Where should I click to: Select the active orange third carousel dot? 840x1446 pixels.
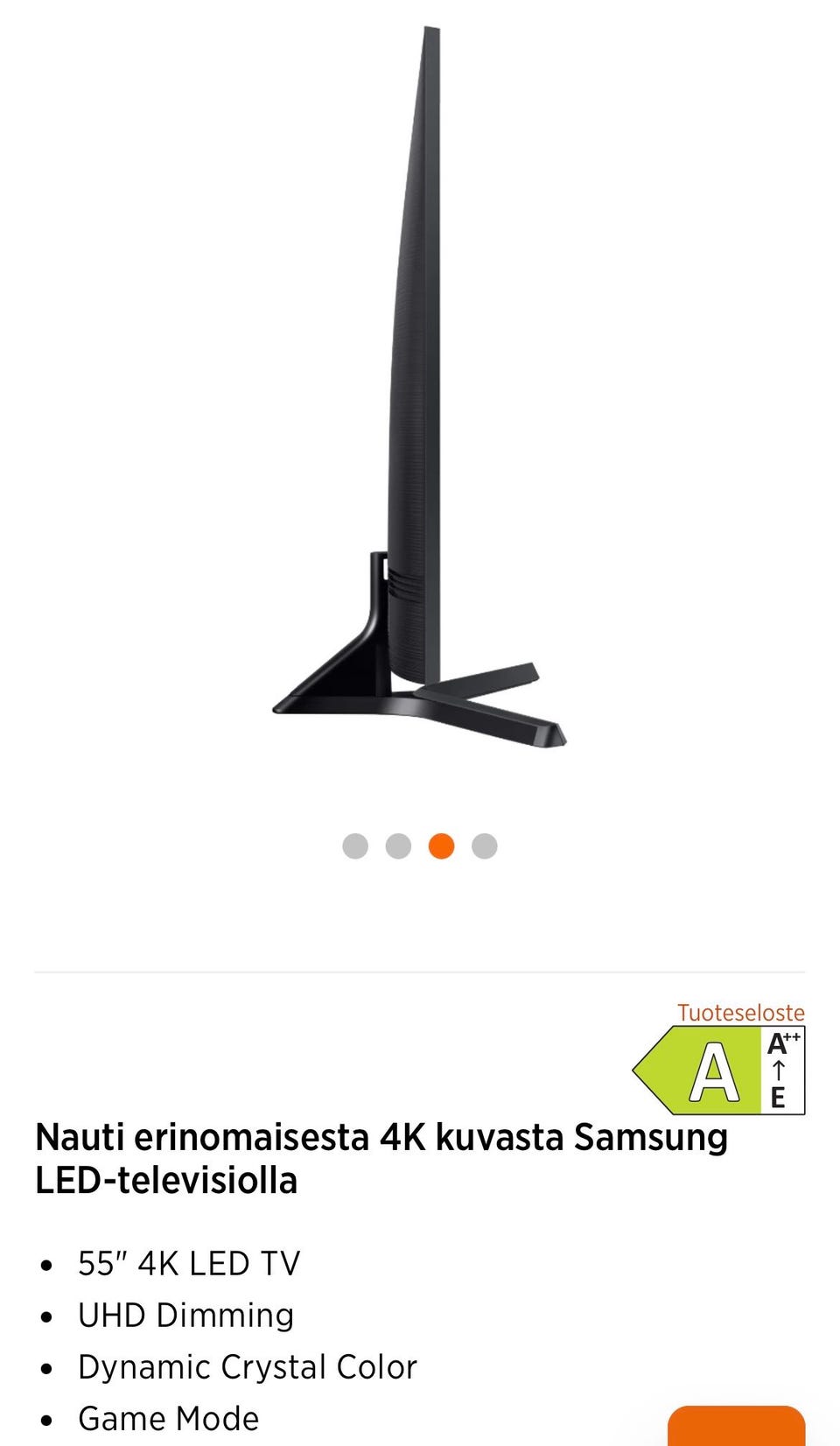coord(441,846)
